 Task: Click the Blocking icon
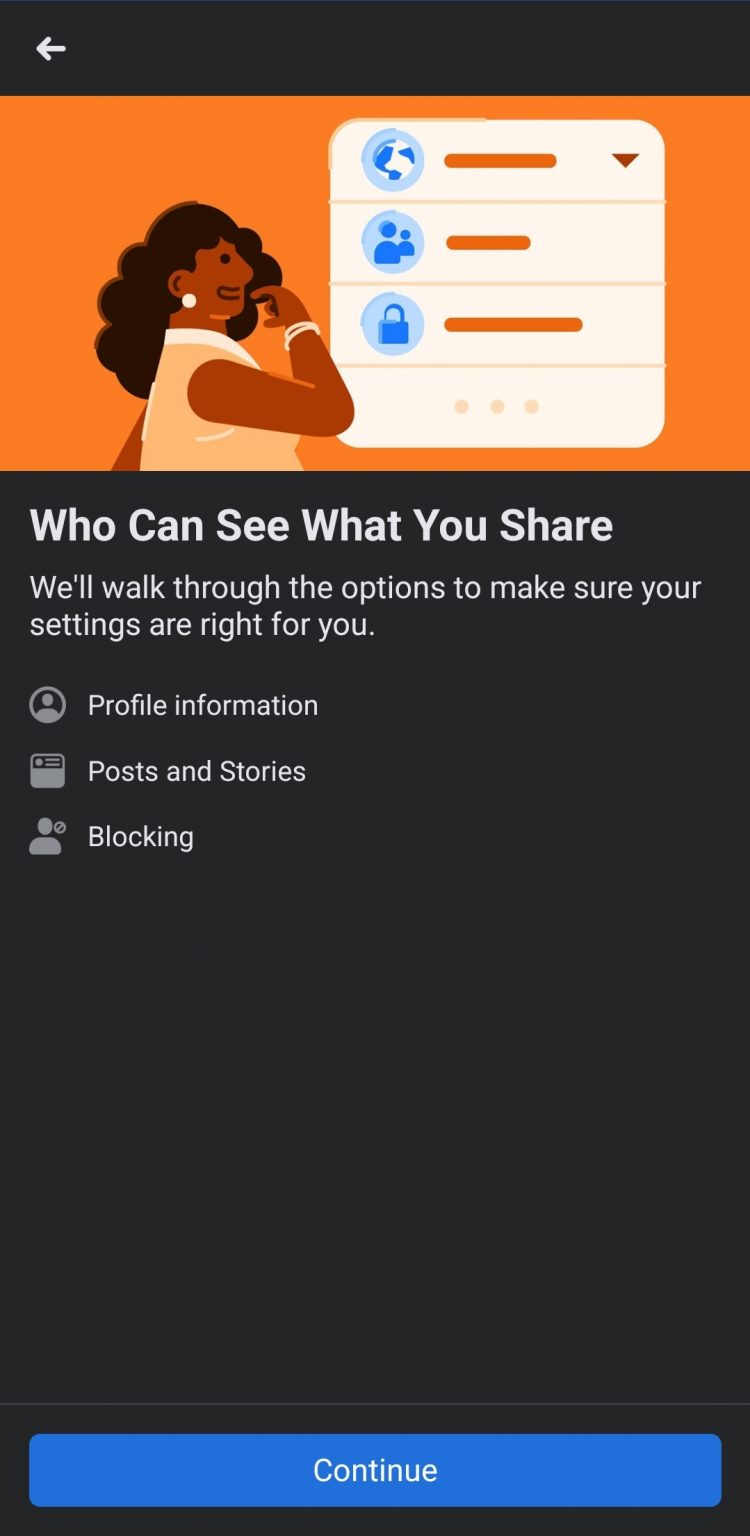[47, 836]
